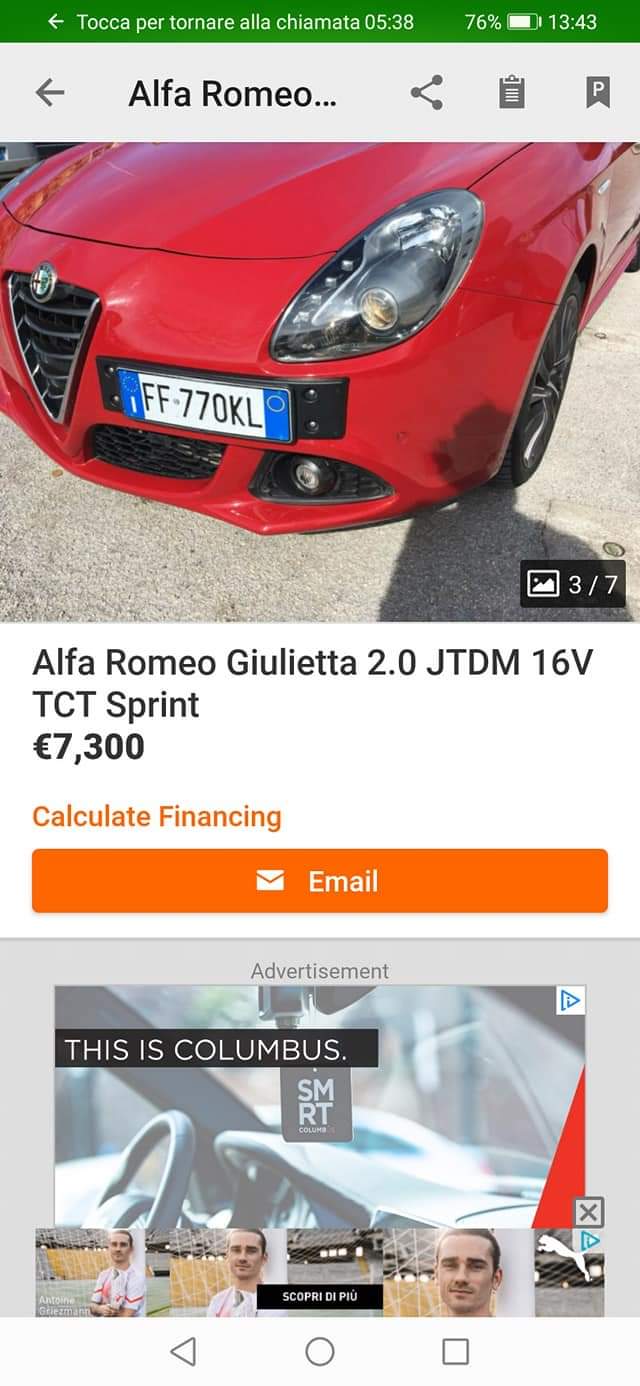Open the notepad clipboard icon
This screenshot has width=640, height=1386.
coord(512,93)
